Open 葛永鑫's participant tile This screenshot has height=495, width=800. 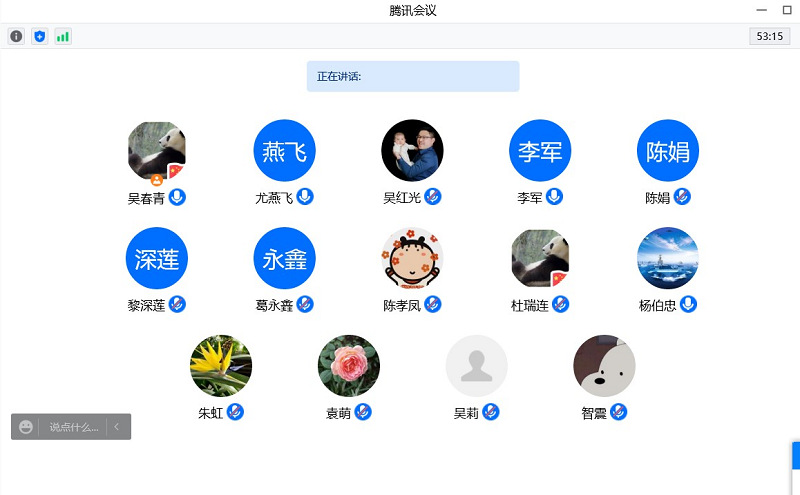(x=285, y=259)
